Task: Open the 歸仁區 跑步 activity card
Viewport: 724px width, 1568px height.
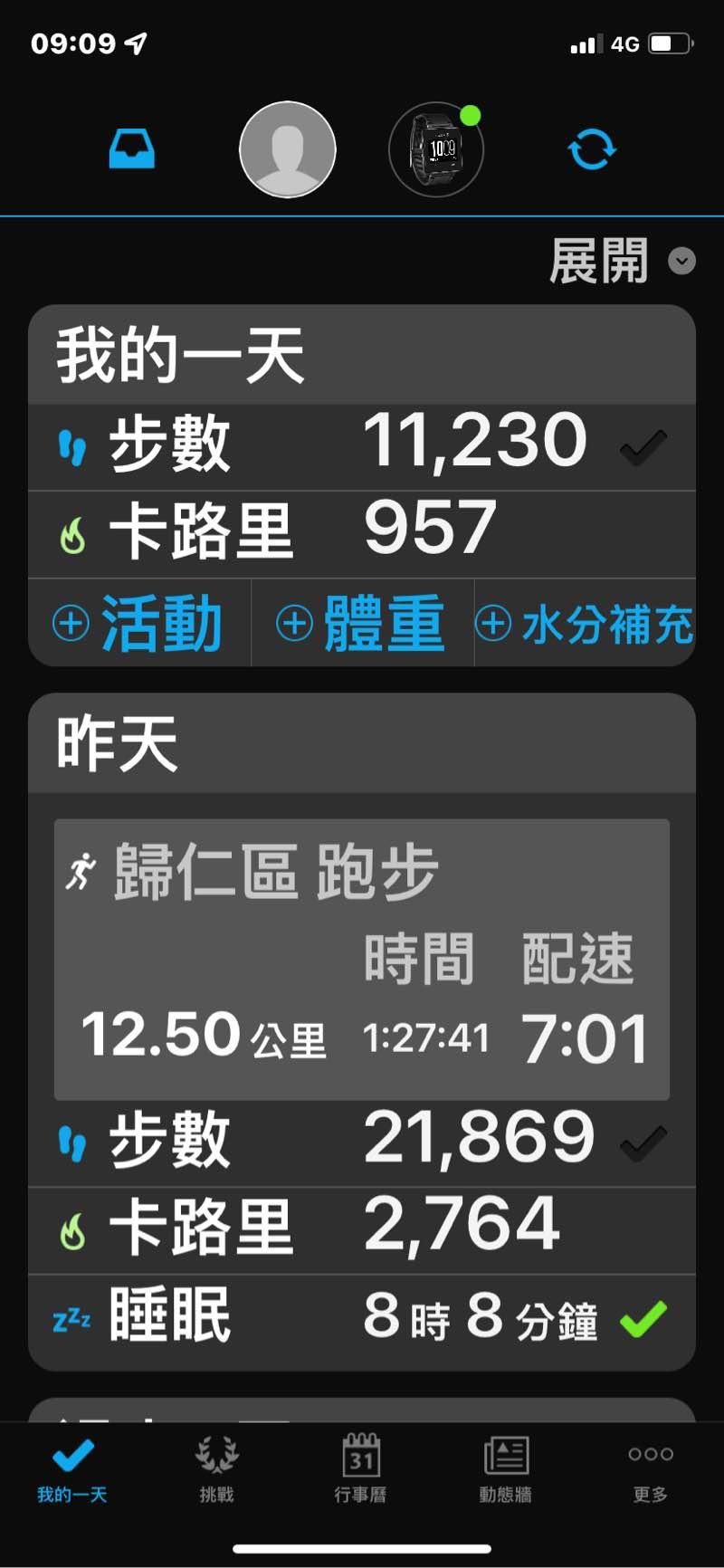Action: pyautogui.click(x=362, y=960)
